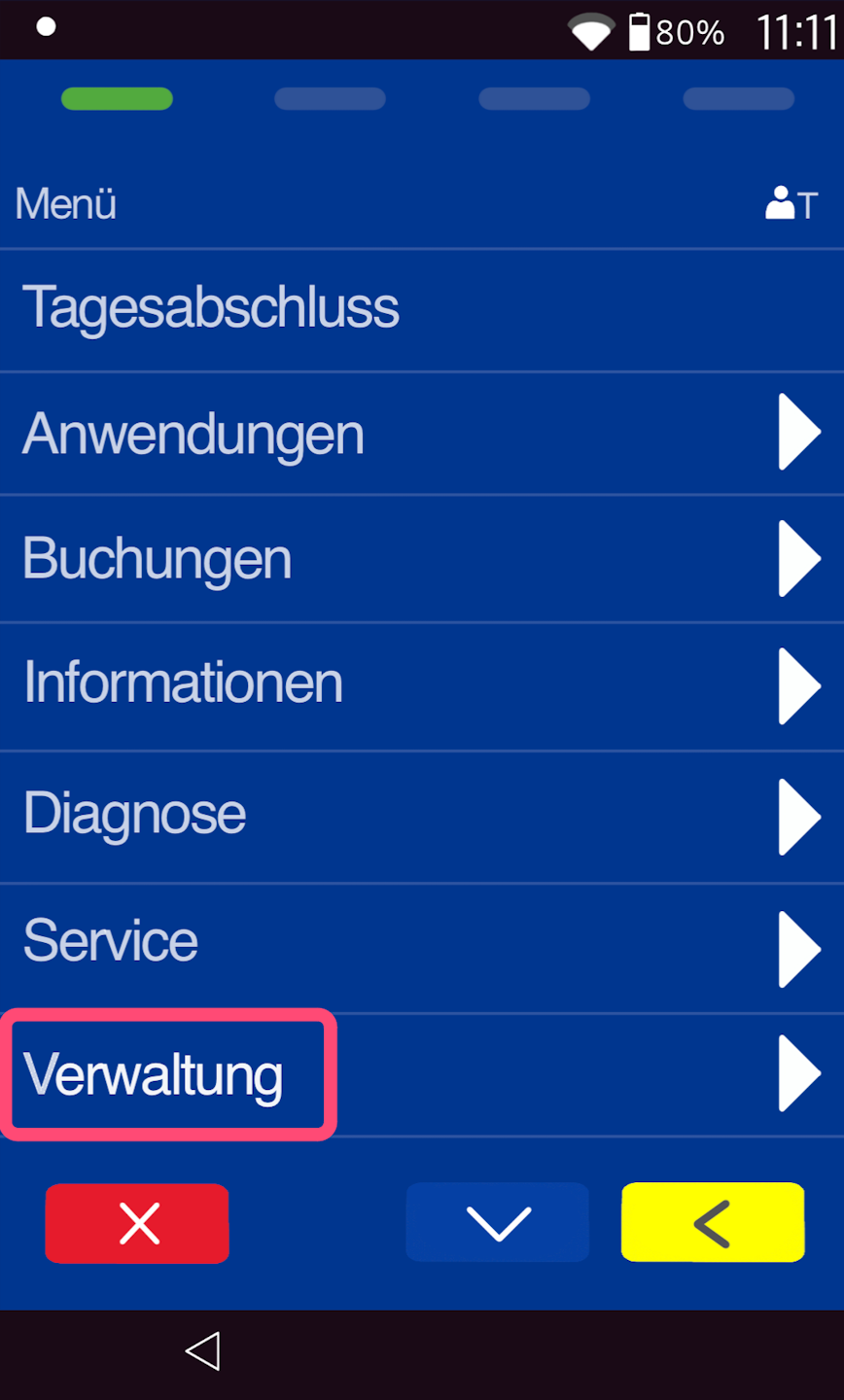The image size is (844, 1400).
Task: Tap the blue down-arrow button
Action: click(498, 1223)
